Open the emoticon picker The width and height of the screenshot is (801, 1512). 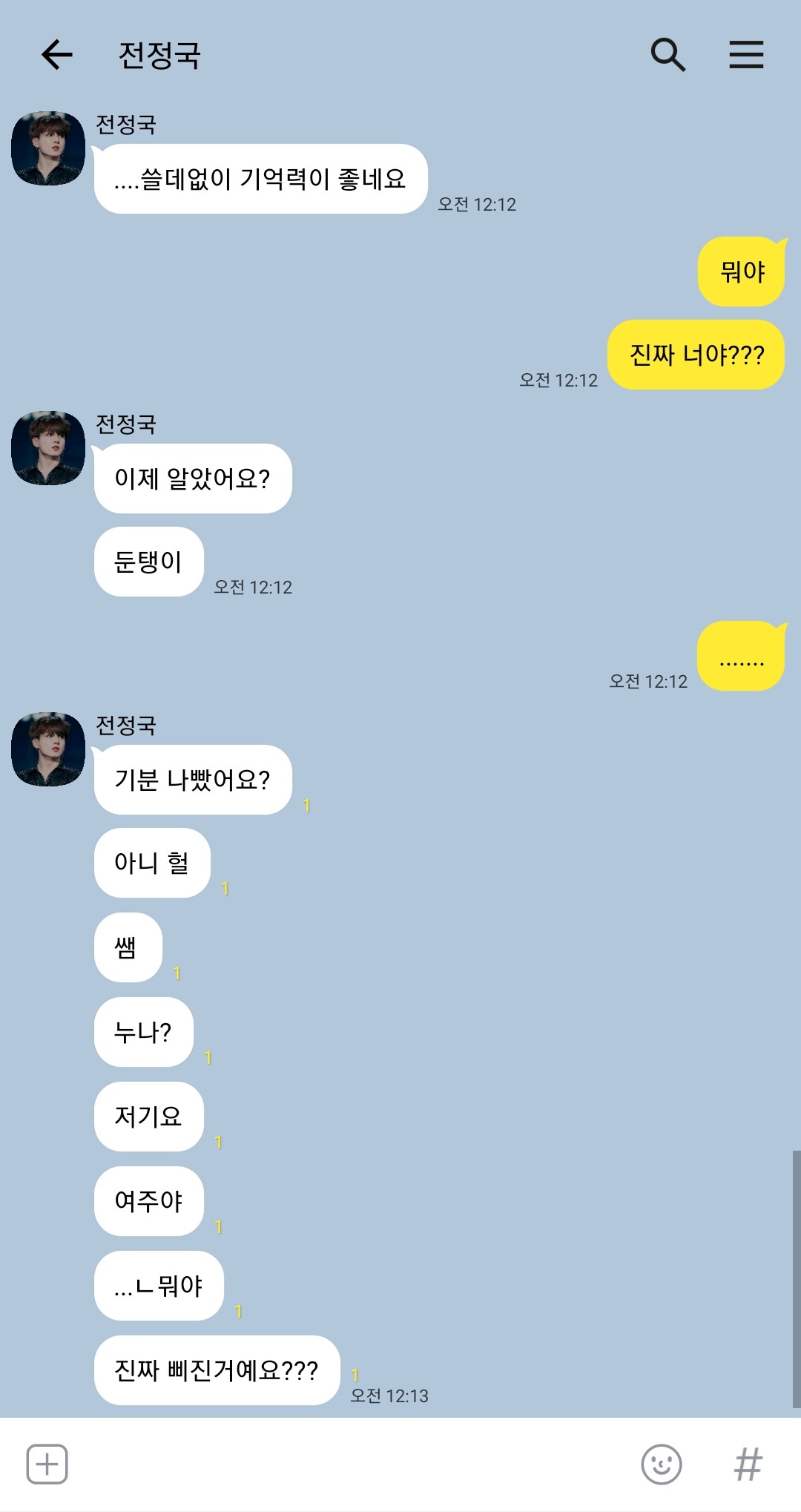pos(661,1465)
